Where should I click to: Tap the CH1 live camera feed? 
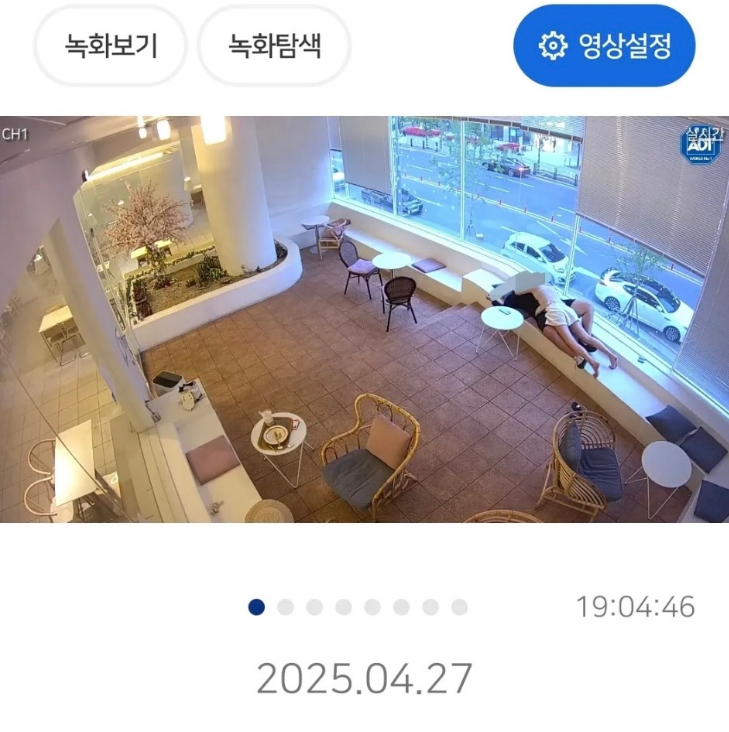[x=364, y=319]
